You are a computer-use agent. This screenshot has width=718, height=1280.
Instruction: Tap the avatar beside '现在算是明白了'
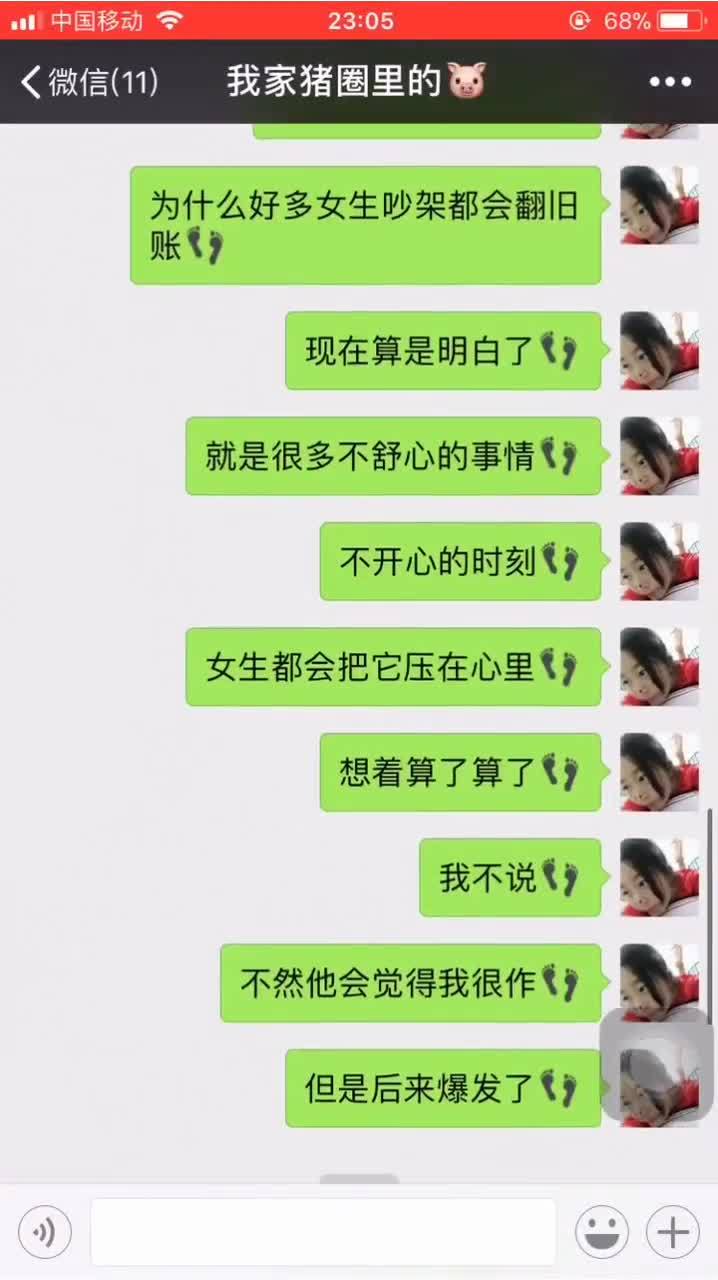tap(659, 350)
